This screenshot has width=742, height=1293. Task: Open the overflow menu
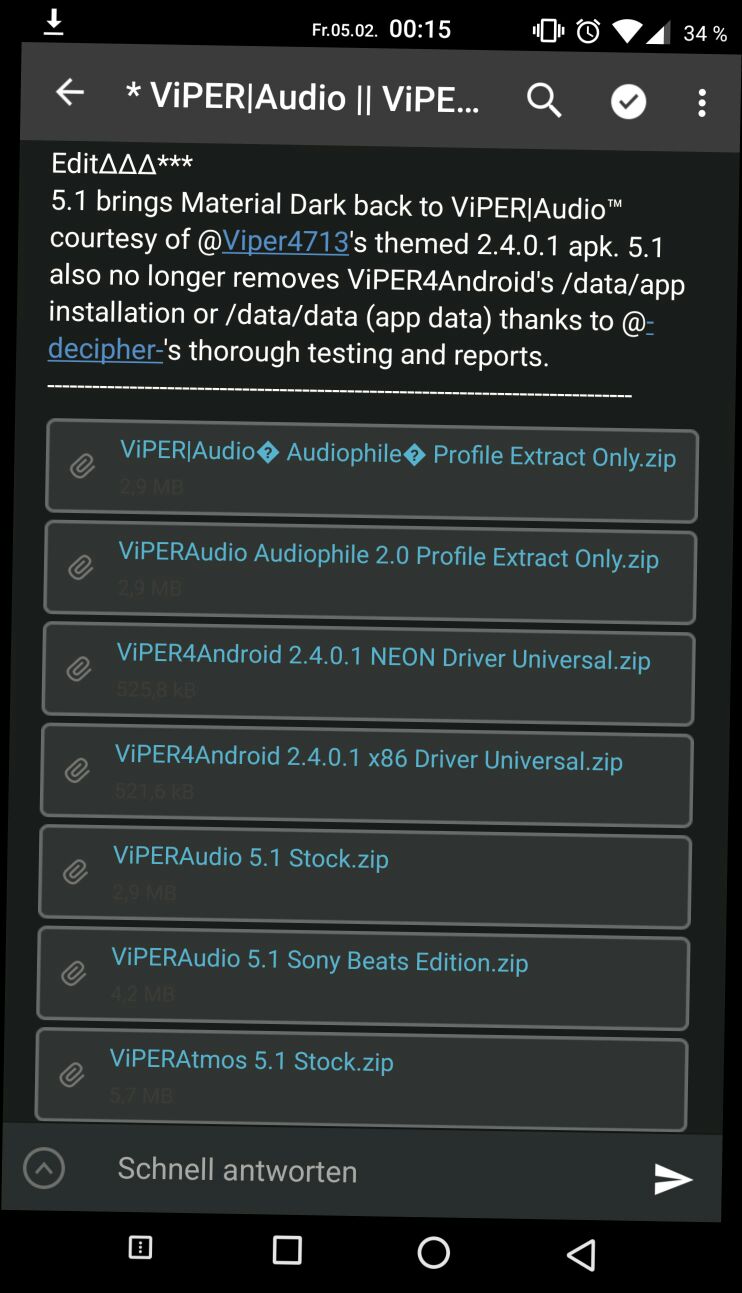click(x=702, y=103)
